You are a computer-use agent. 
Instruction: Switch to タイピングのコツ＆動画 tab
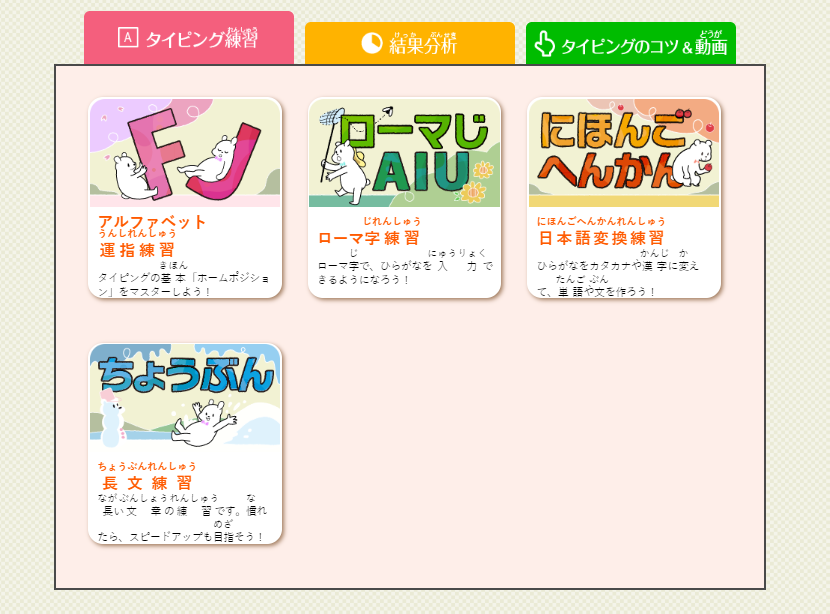click(x=630, y=45)
